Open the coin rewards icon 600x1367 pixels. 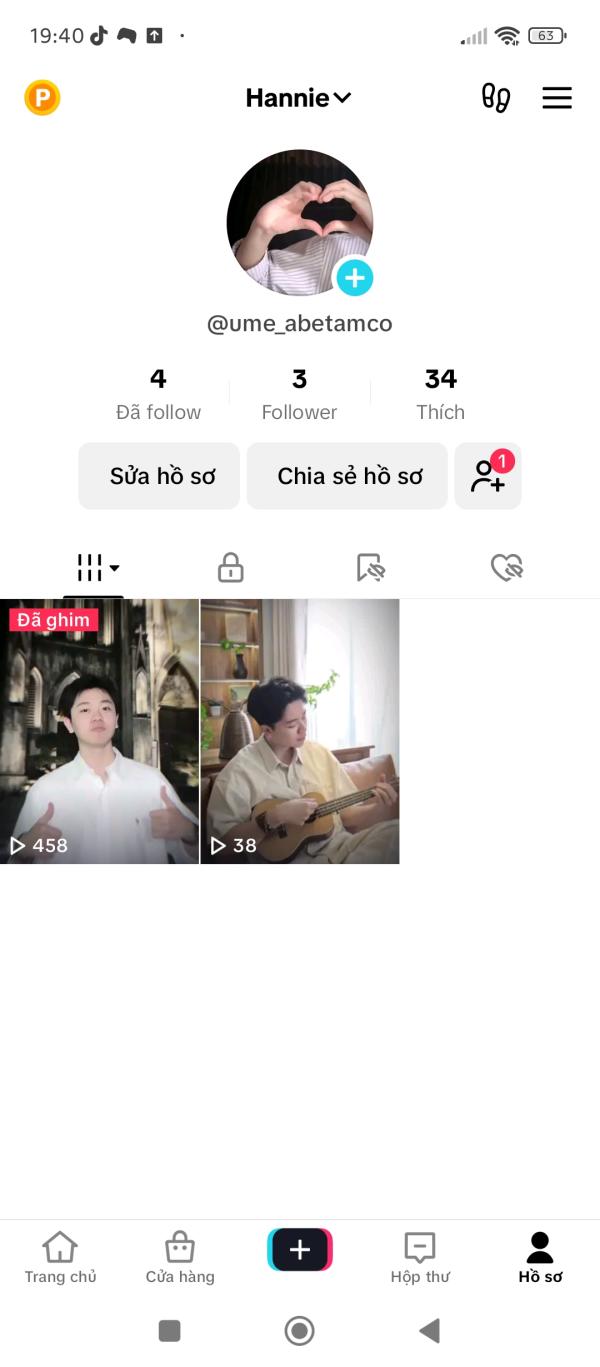[x=42, y=98]
